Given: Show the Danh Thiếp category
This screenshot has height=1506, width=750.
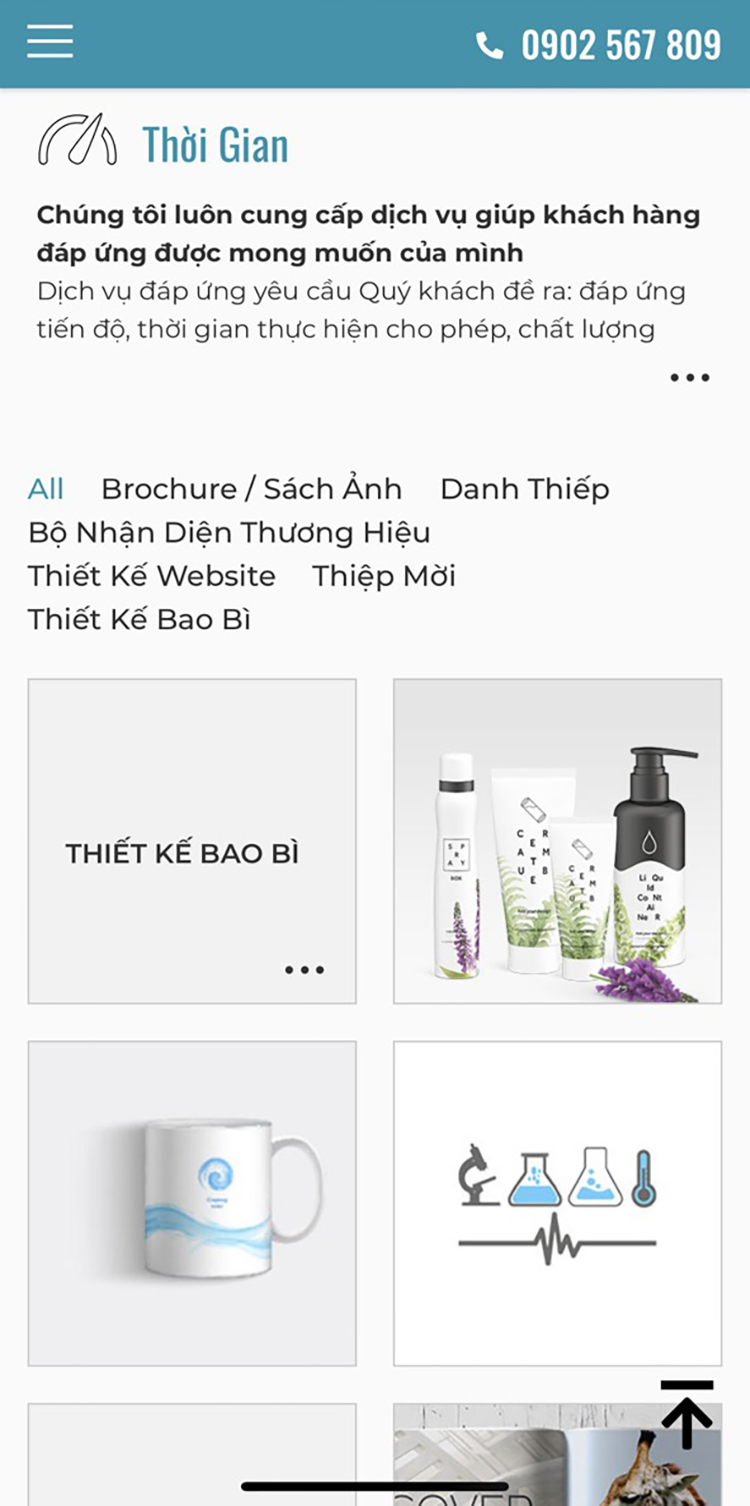Looking at the screenshot, I should [x=524, y=489].
